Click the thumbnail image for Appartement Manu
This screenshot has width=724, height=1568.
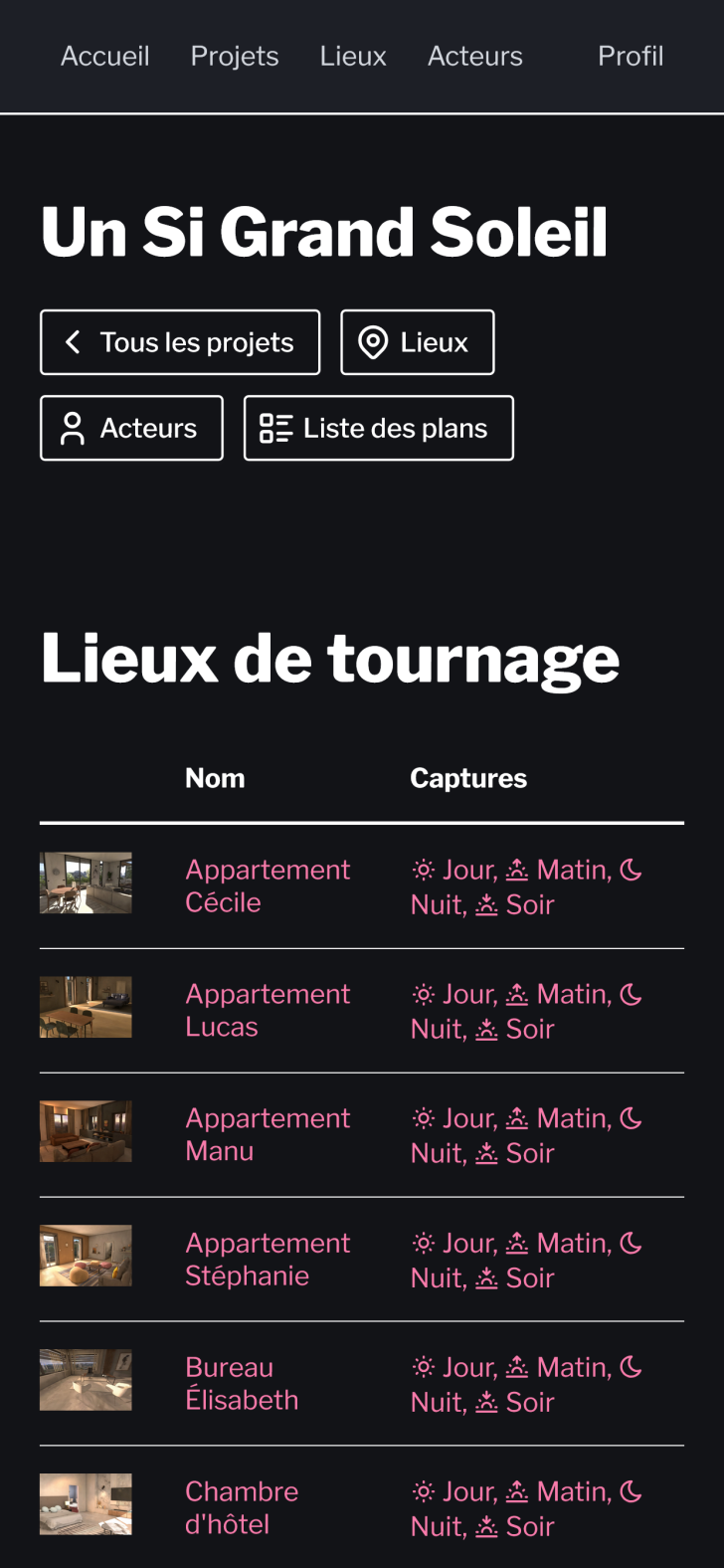pos(86,1131)
